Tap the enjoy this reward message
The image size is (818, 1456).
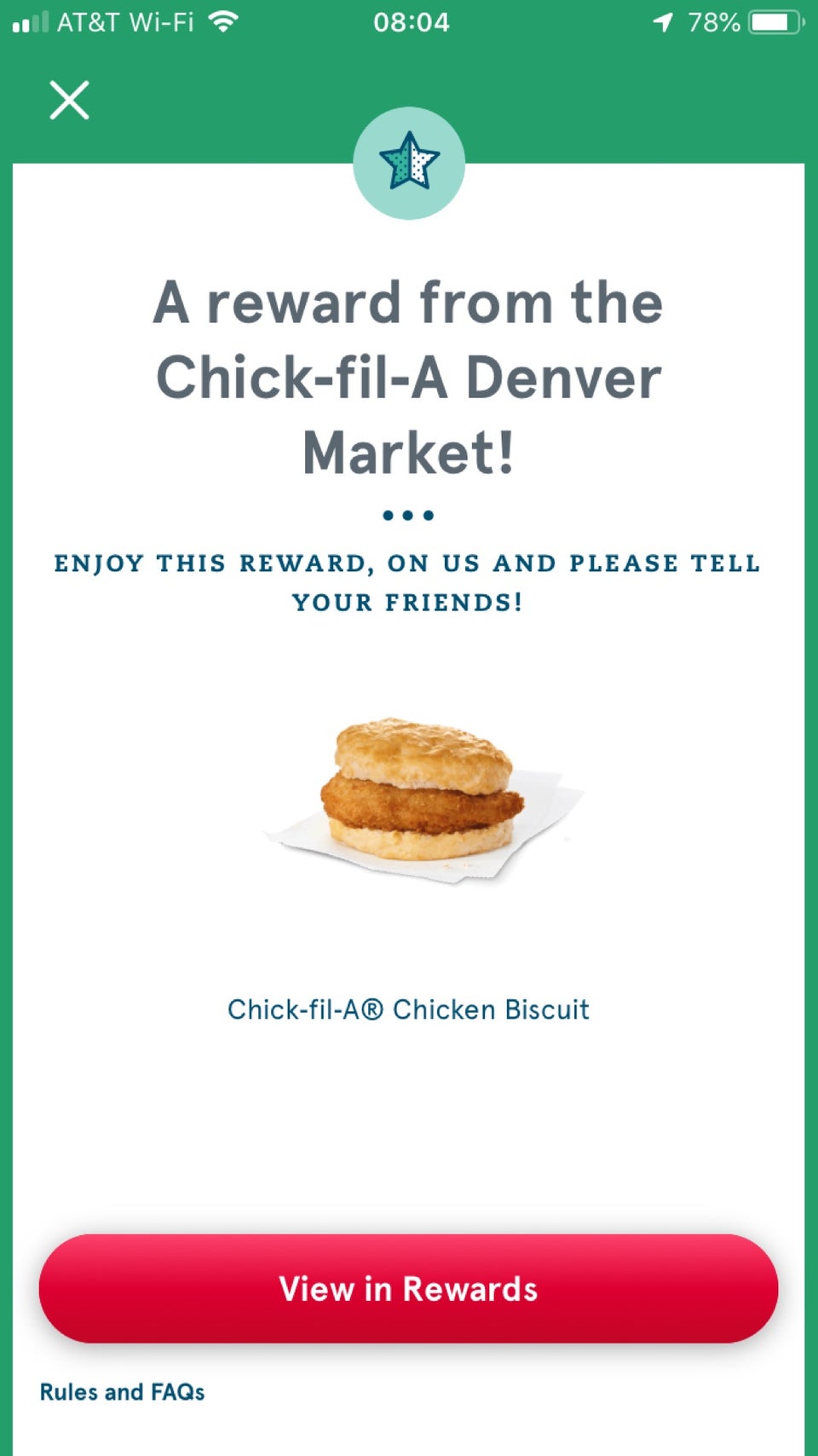(x=409, y=581)
